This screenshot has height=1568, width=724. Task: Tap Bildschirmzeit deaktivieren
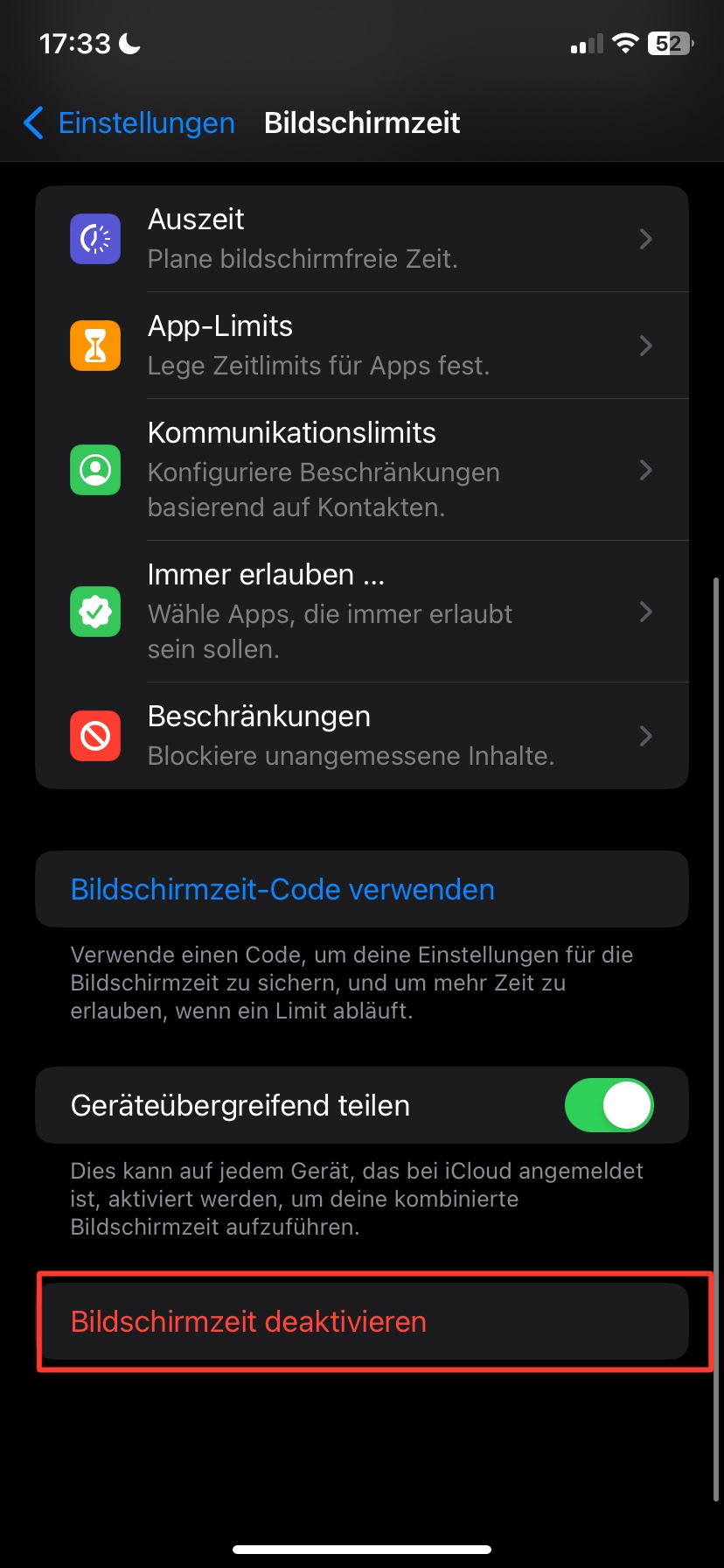(x=248, y=1321)
